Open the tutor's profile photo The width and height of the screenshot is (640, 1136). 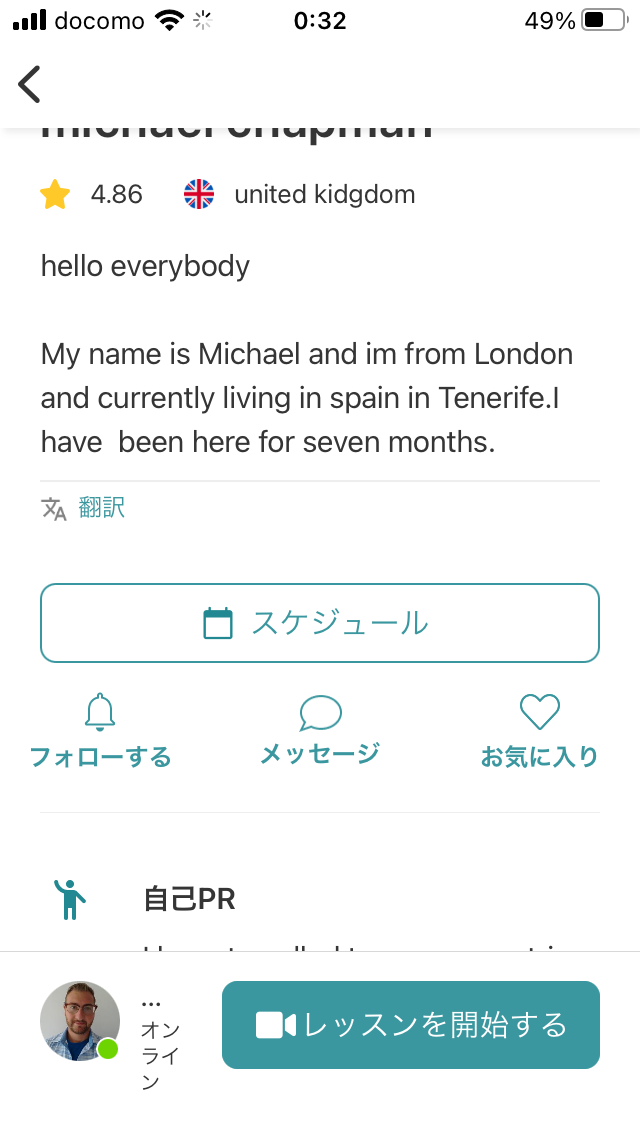pos(80,1021)
